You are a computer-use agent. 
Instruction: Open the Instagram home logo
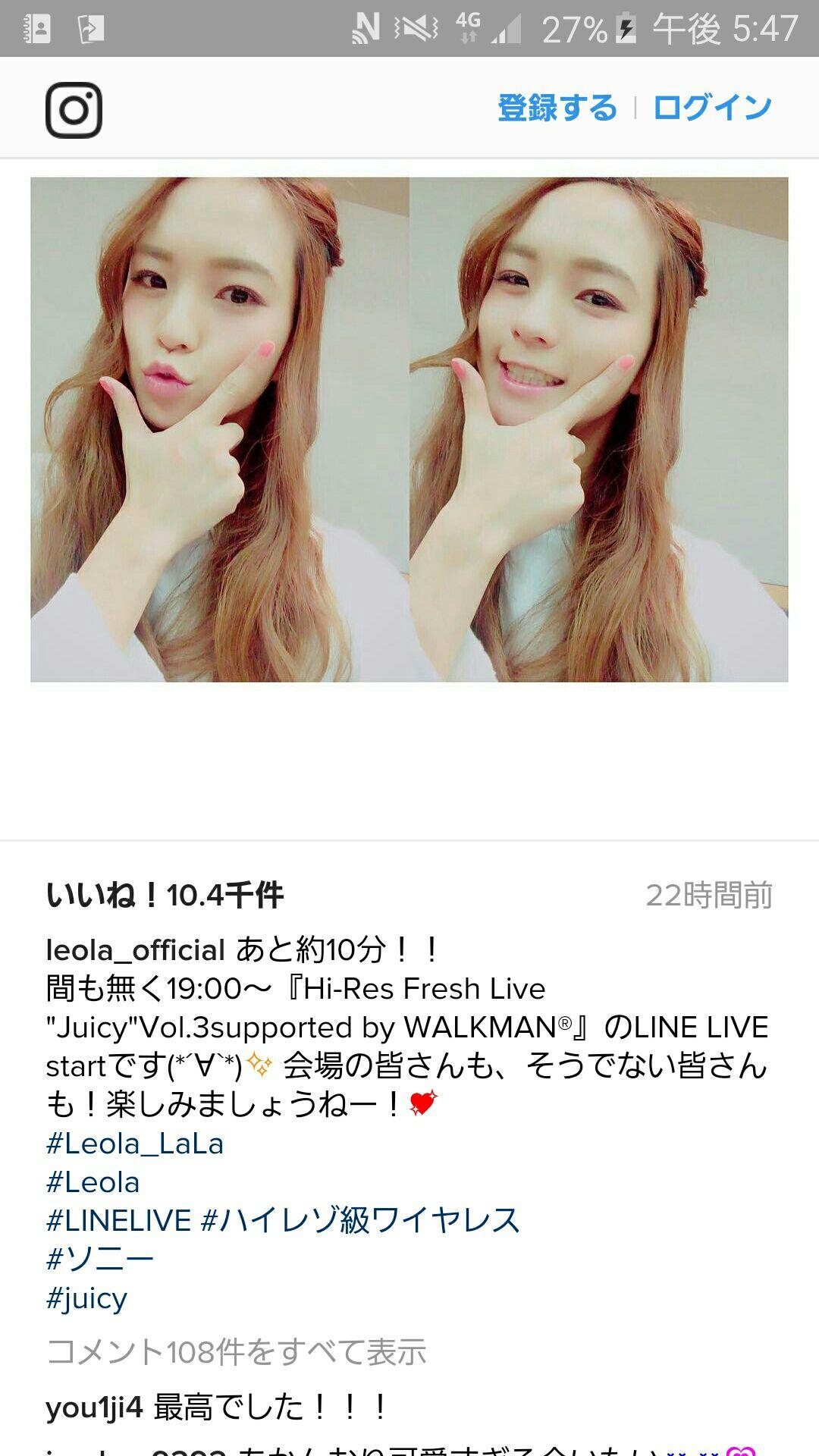[x=74, y=110]
